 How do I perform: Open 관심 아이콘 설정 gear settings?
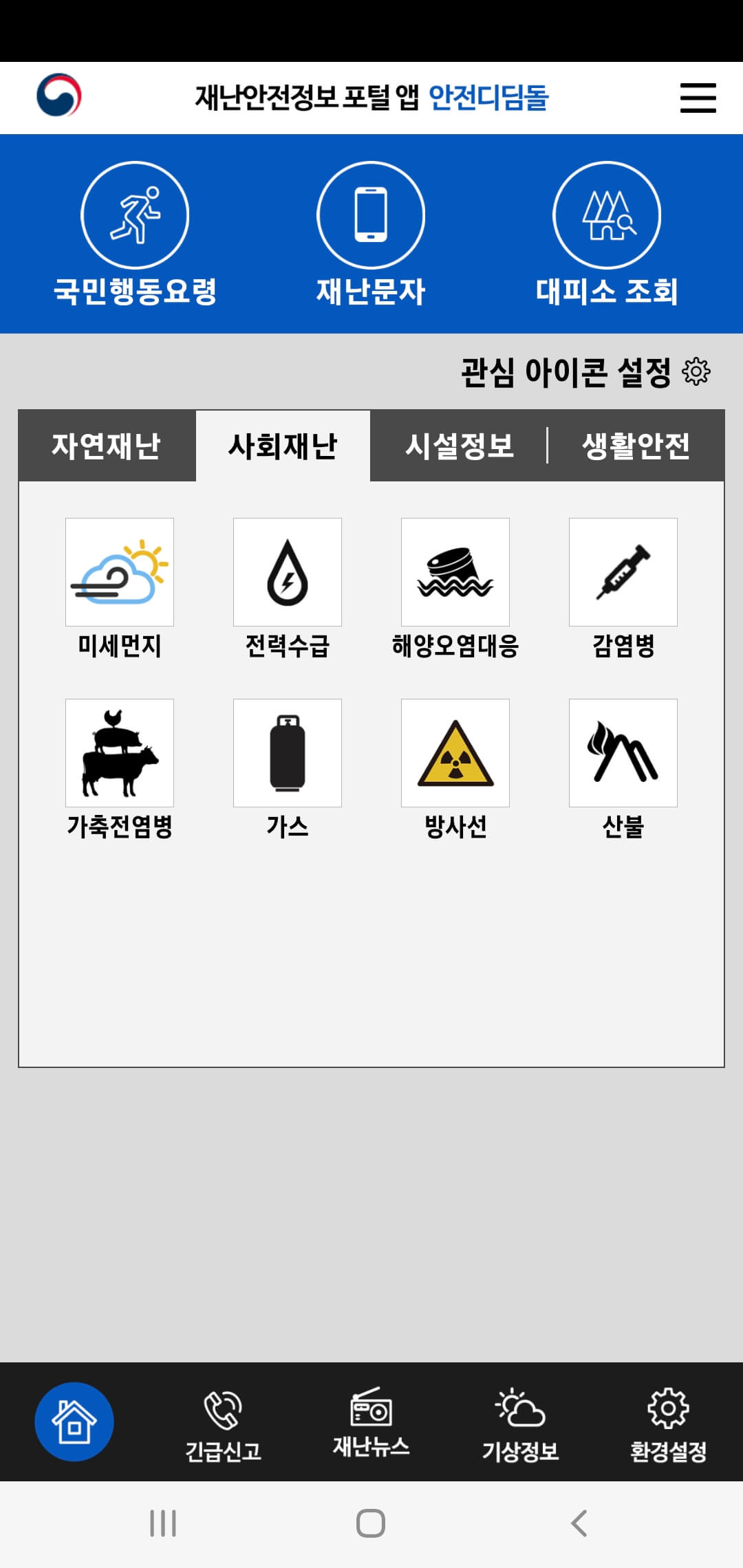697,371
